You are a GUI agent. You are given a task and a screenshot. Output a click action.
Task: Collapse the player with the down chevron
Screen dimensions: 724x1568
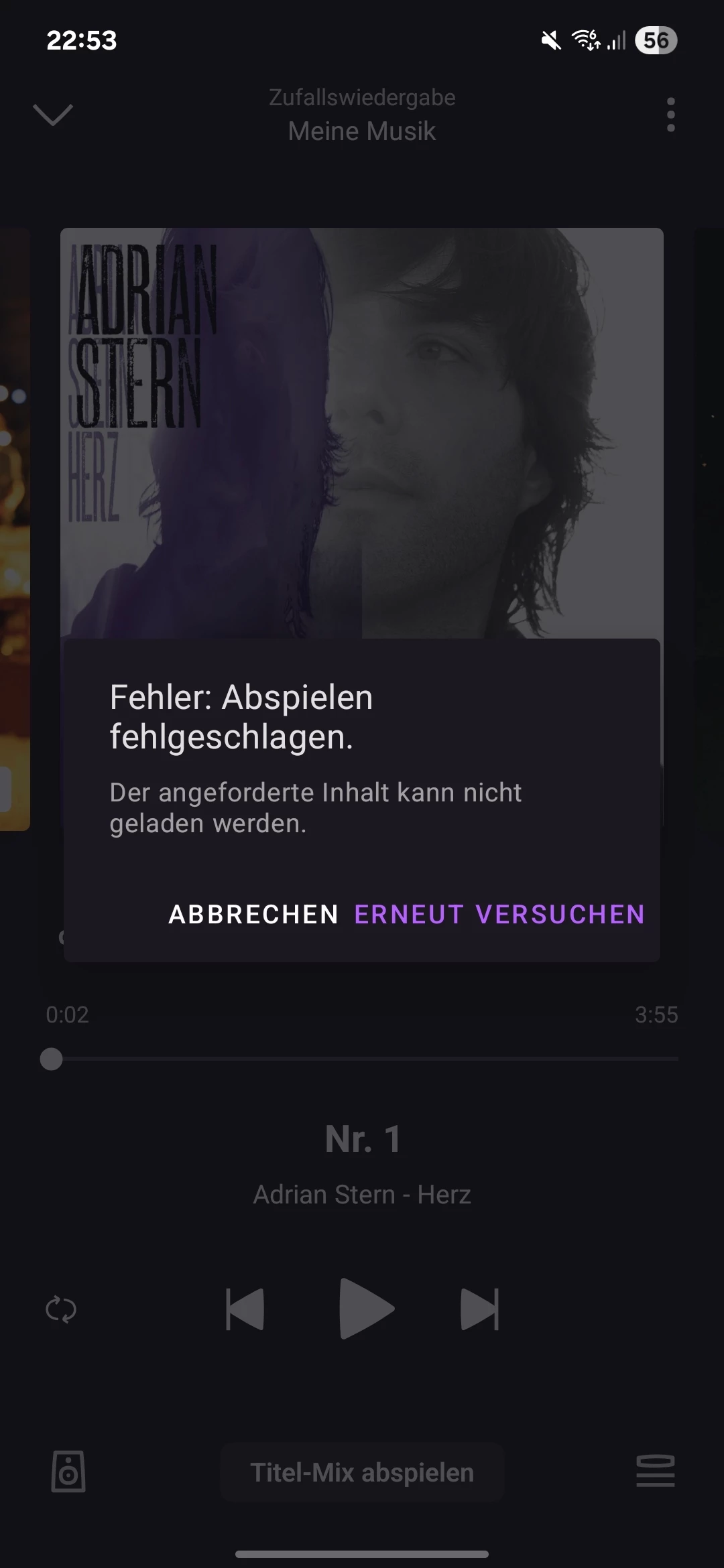pyautogui.click(x=53, y=115)
